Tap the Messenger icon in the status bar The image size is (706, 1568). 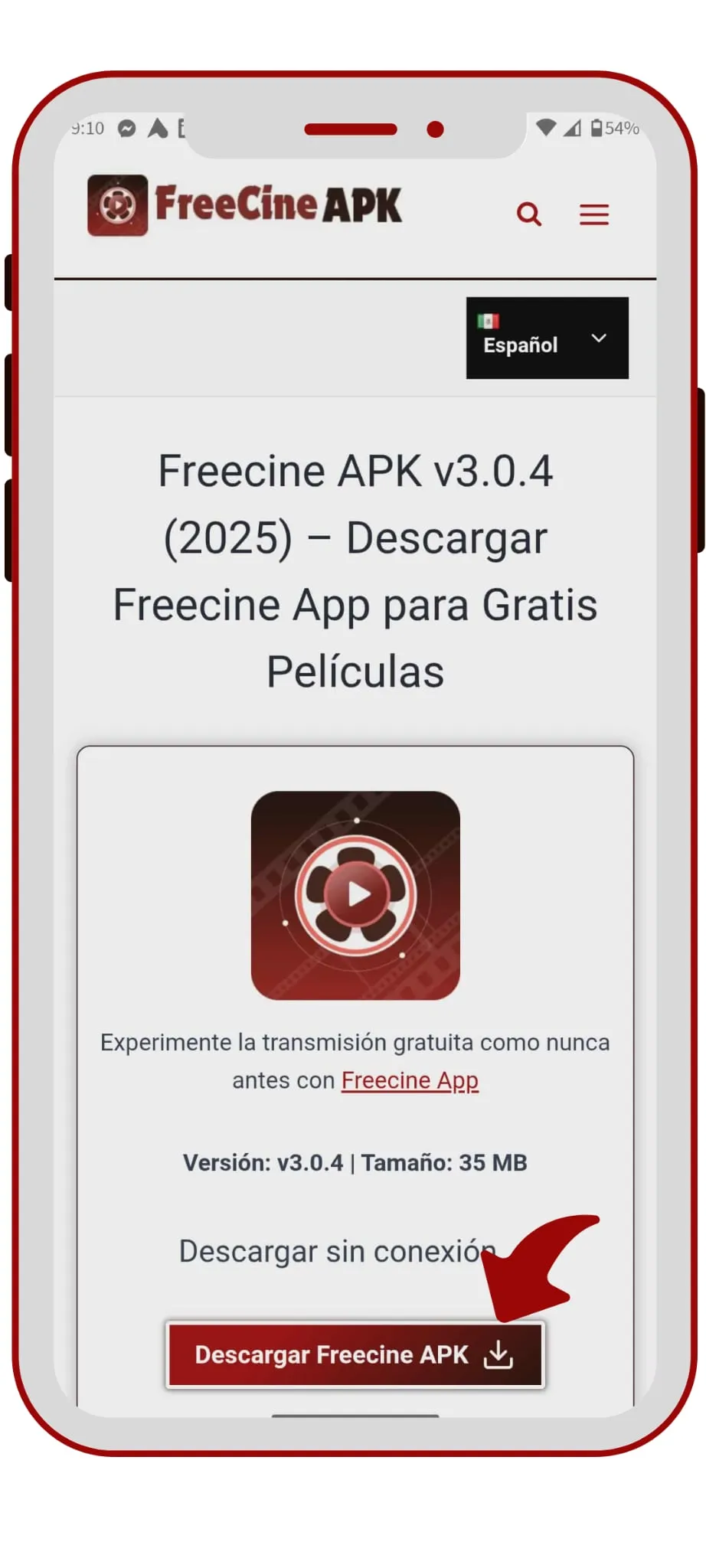pyautogui.click(x=128, y=128)
